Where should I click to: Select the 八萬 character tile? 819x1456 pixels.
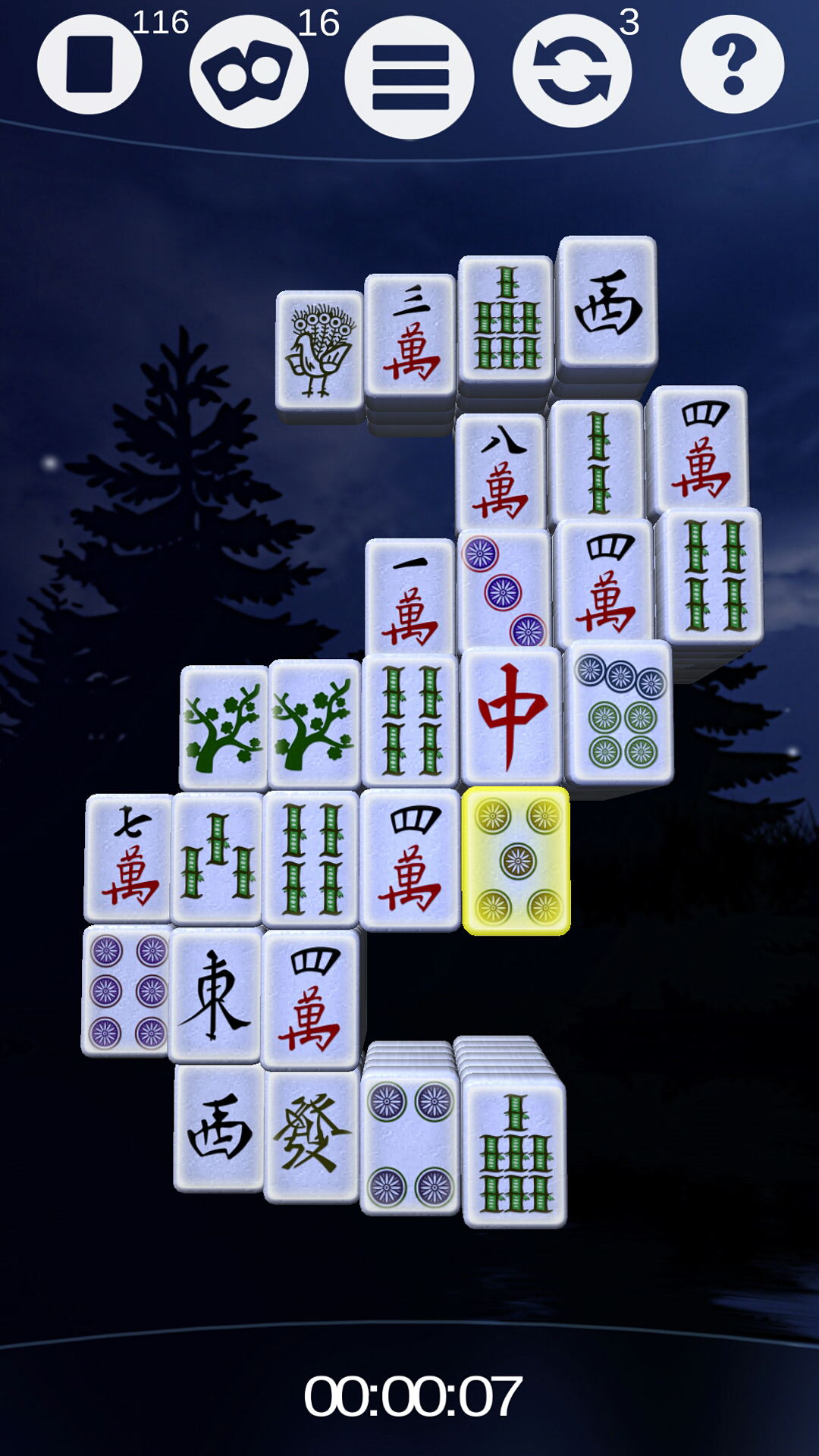(x=500, y=472)
